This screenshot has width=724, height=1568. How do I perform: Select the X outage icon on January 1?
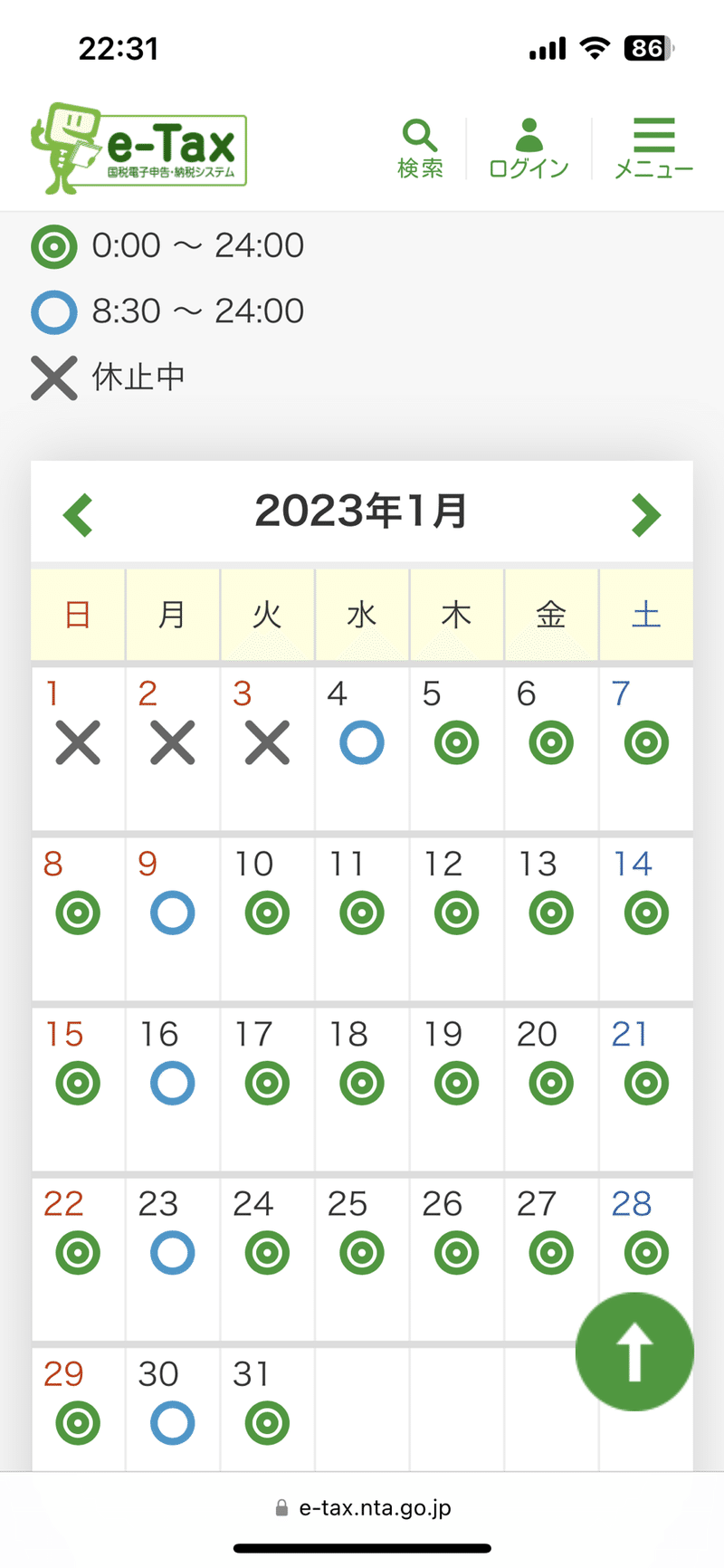coord(78,742)
